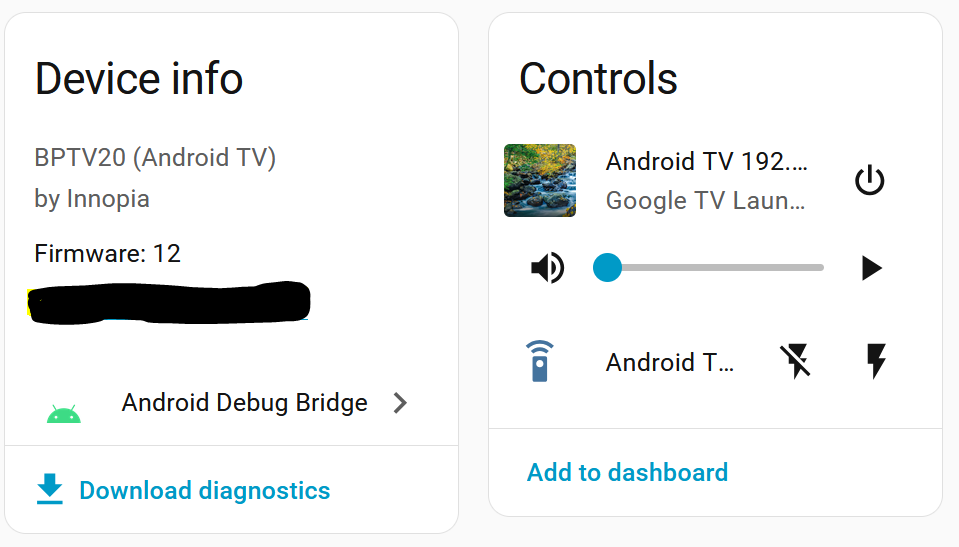Mute the Android TV volume
The width and height of the screenshot is (959, 547).
pos(547,268)
